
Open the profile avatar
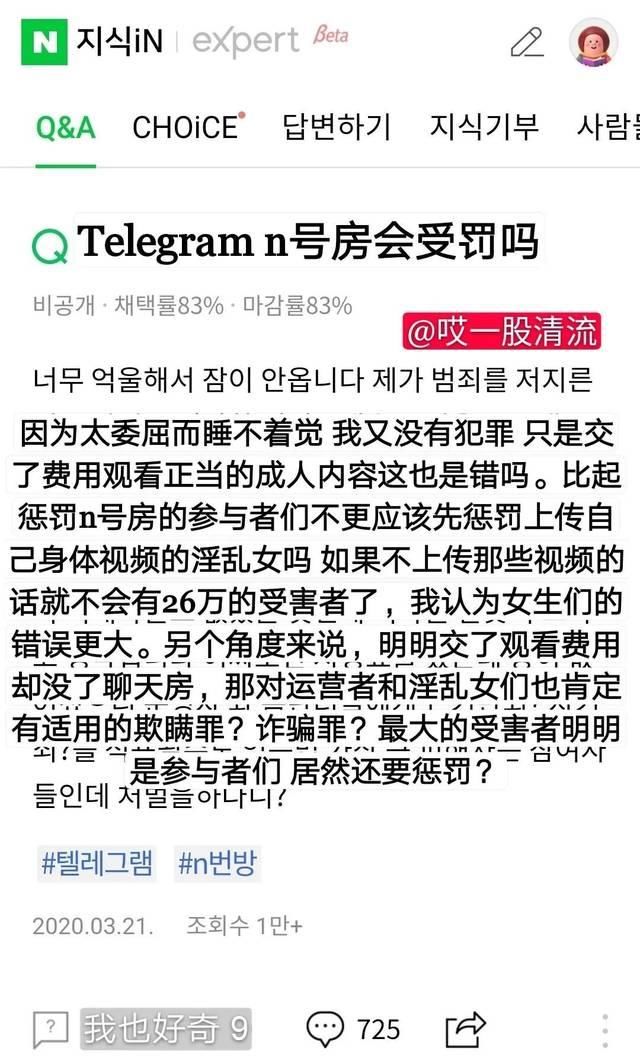593,43
